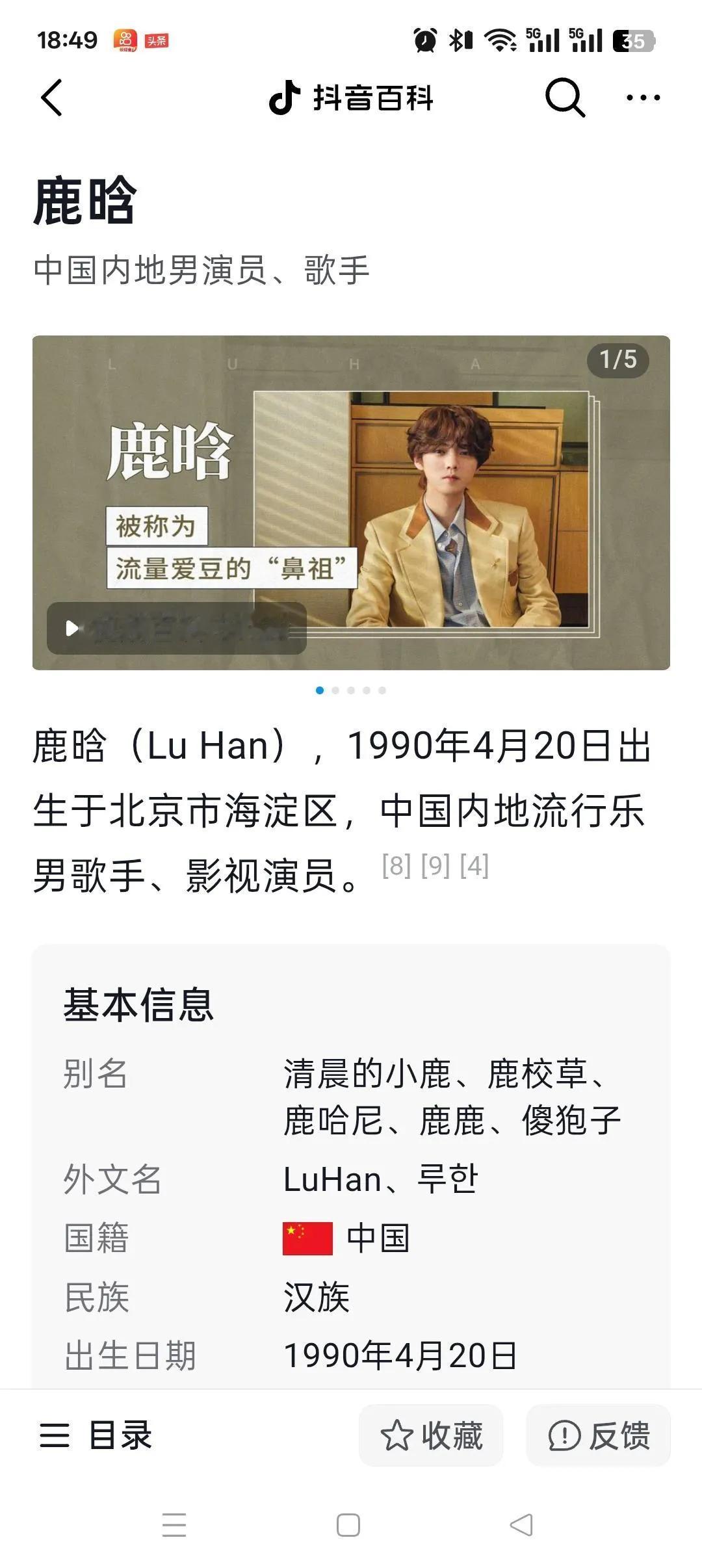This screenshot has width=702, height=1568.
Task: Open search from the top bar
Action: point(564,98)
